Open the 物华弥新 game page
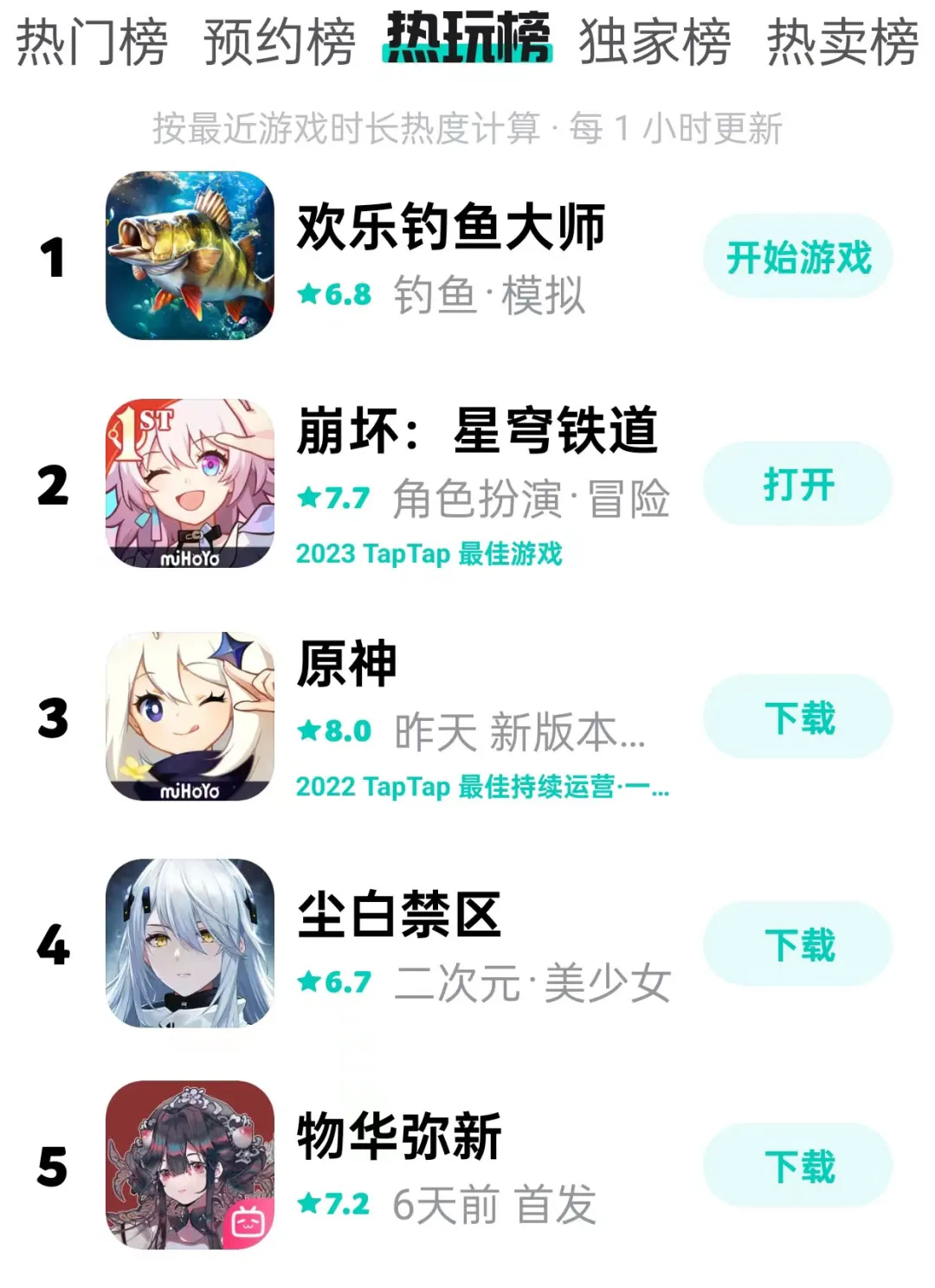 click(398, 1137)
